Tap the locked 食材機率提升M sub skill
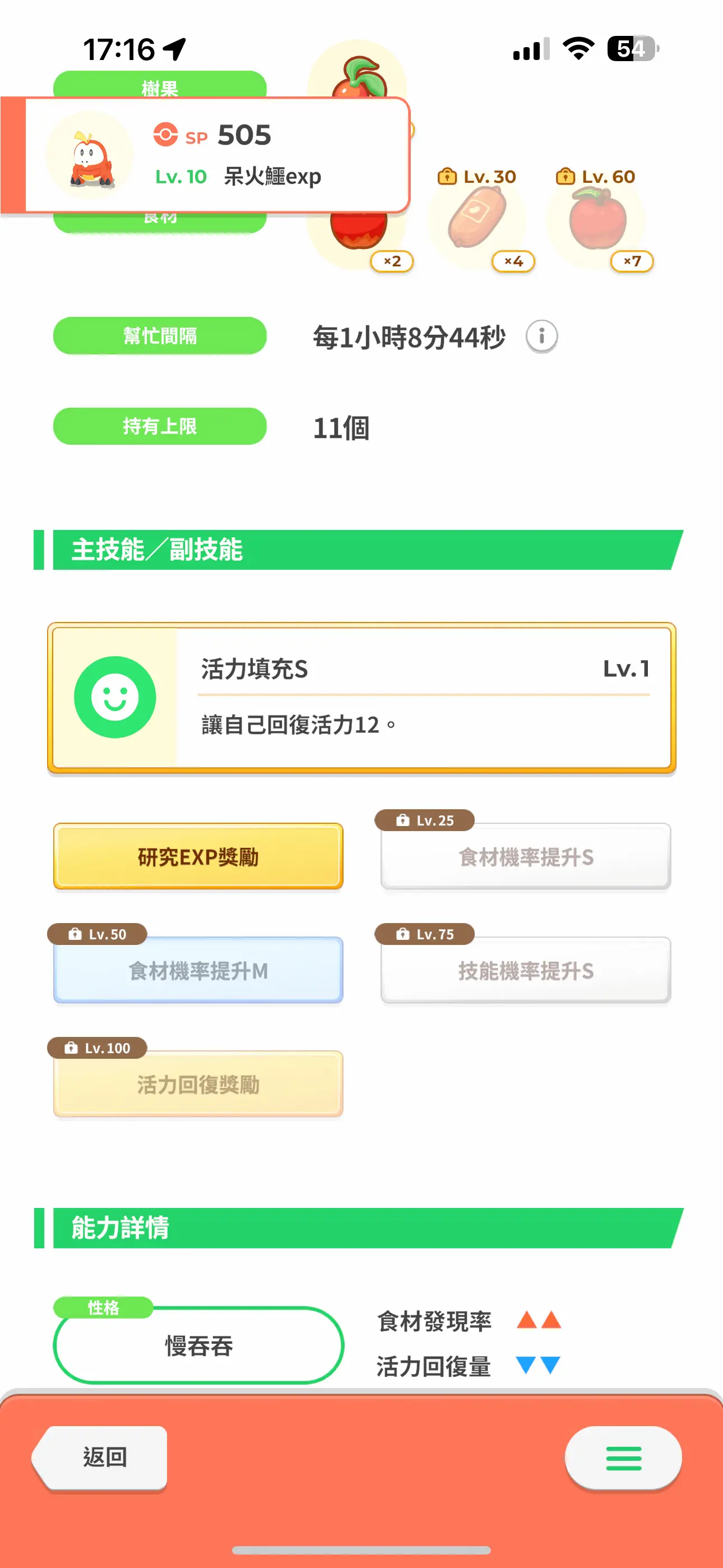The width and height of the screenshot is (723, 1568). 198,970
